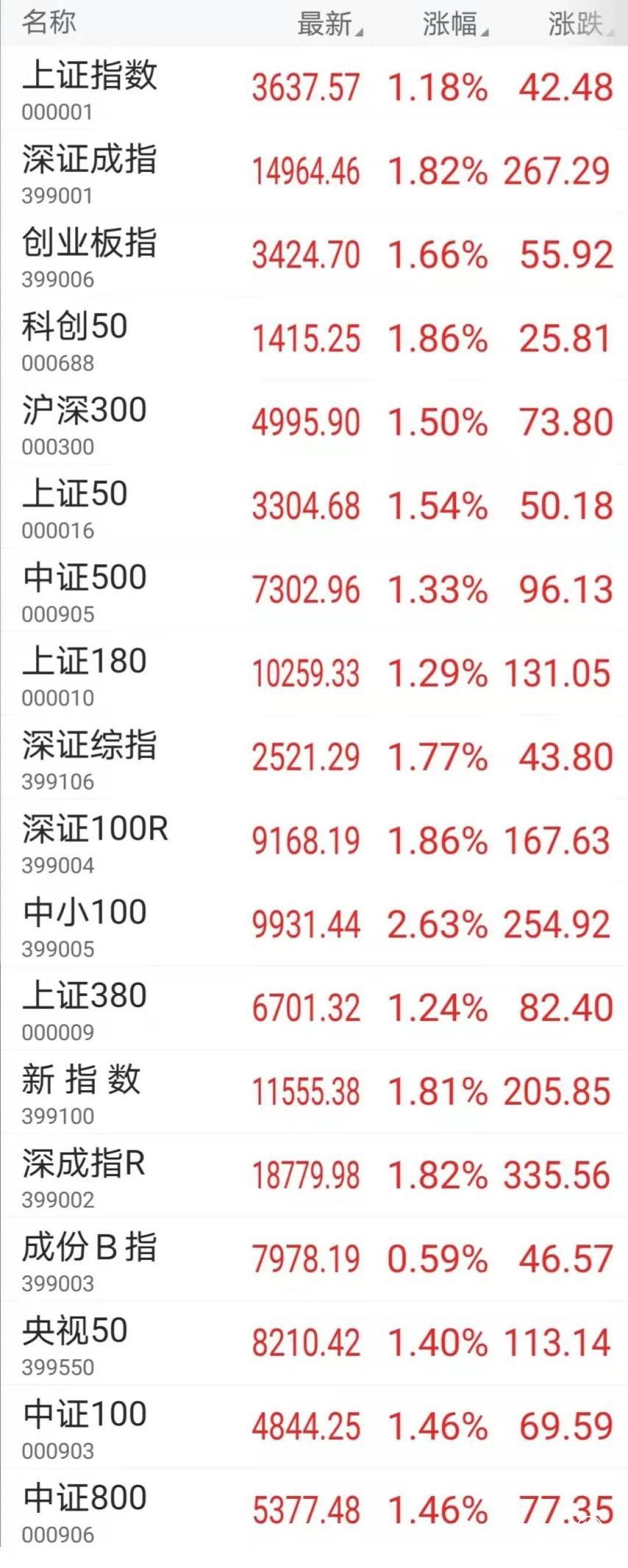Sort indices by 涨幅 column header
Image resolution: width=628 pixels, height=1568 pixels.
[453, 24]
